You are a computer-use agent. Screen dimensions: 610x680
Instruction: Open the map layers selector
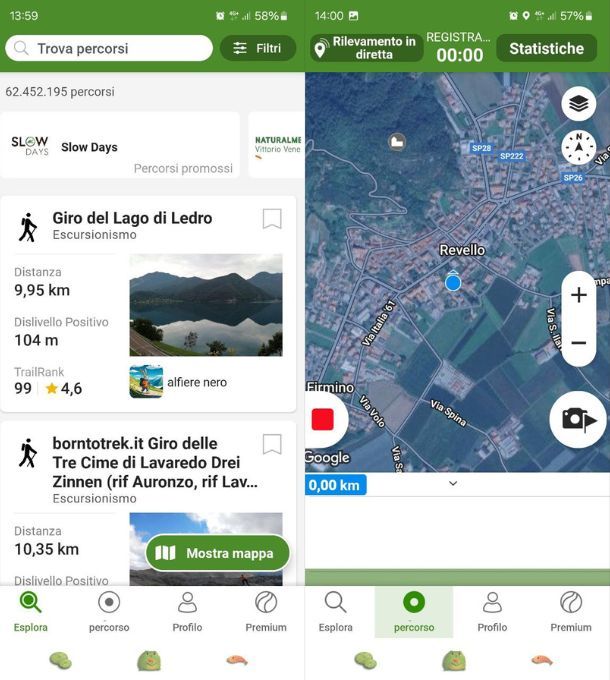578,103
